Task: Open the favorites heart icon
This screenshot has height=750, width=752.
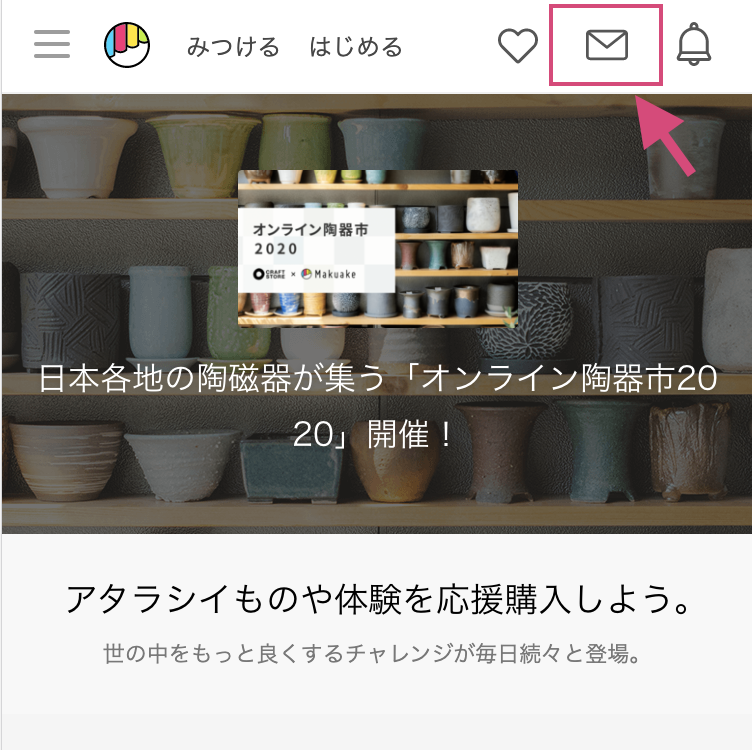Action: pyautogui.click(x=518, y=46)
